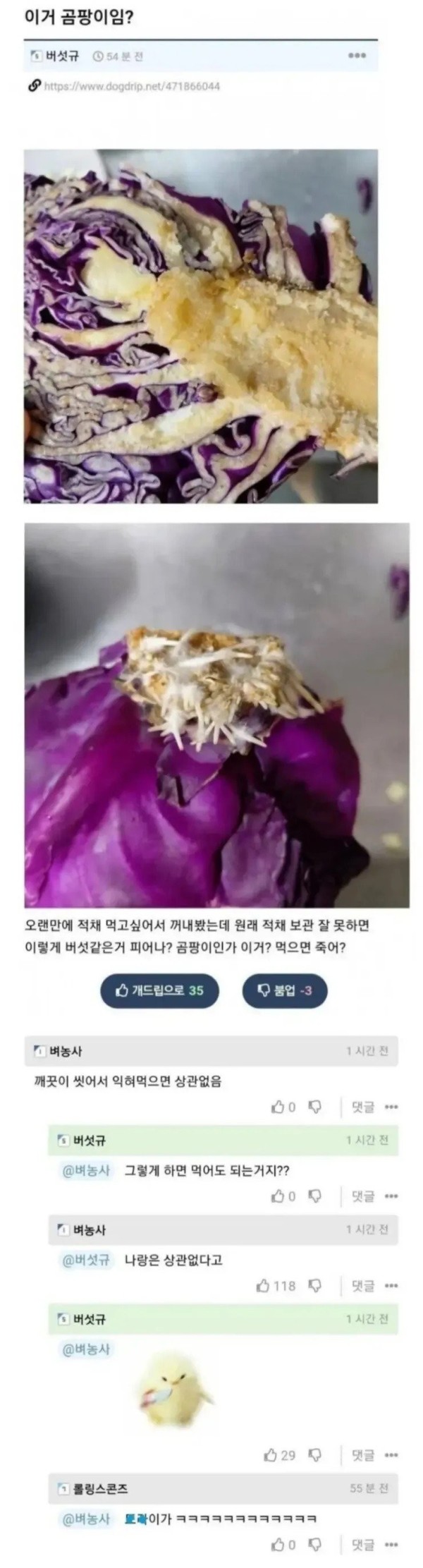Open the post's overflow menu beside the timestamp
The height and width of the screenshot is (1568, 423).
point(357,55)
